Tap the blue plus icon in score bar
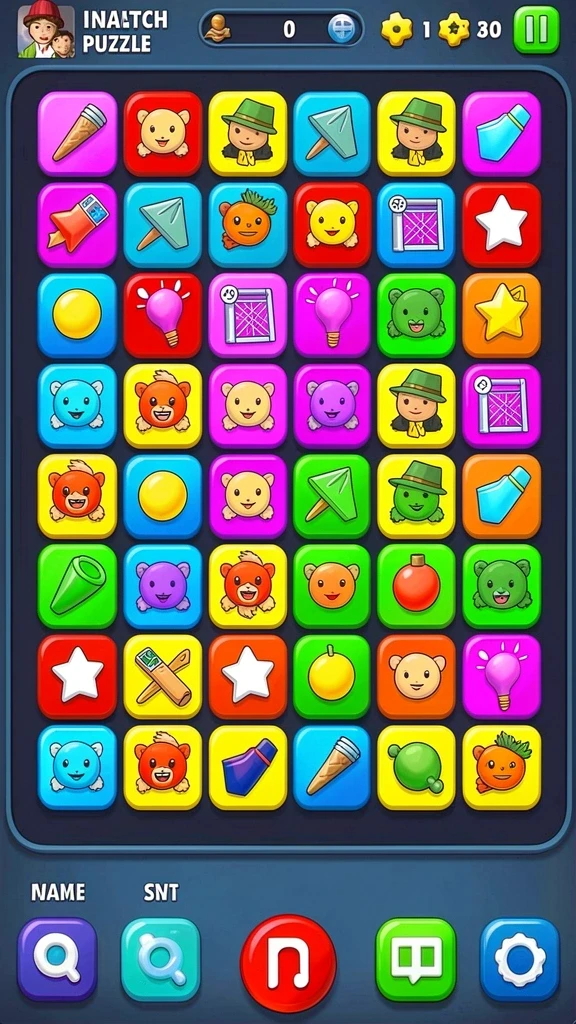 pyautogui.click(x=343, y=29)
